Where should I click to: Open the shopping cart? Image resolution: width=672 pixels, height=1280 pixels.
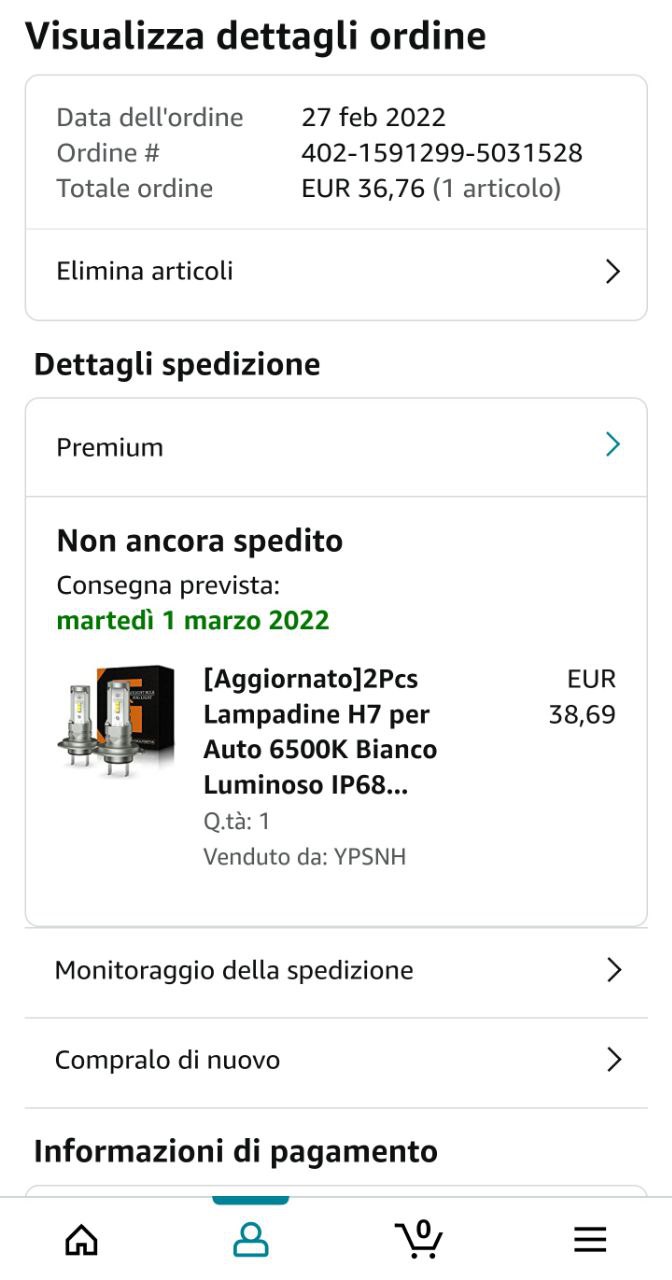419,1240
